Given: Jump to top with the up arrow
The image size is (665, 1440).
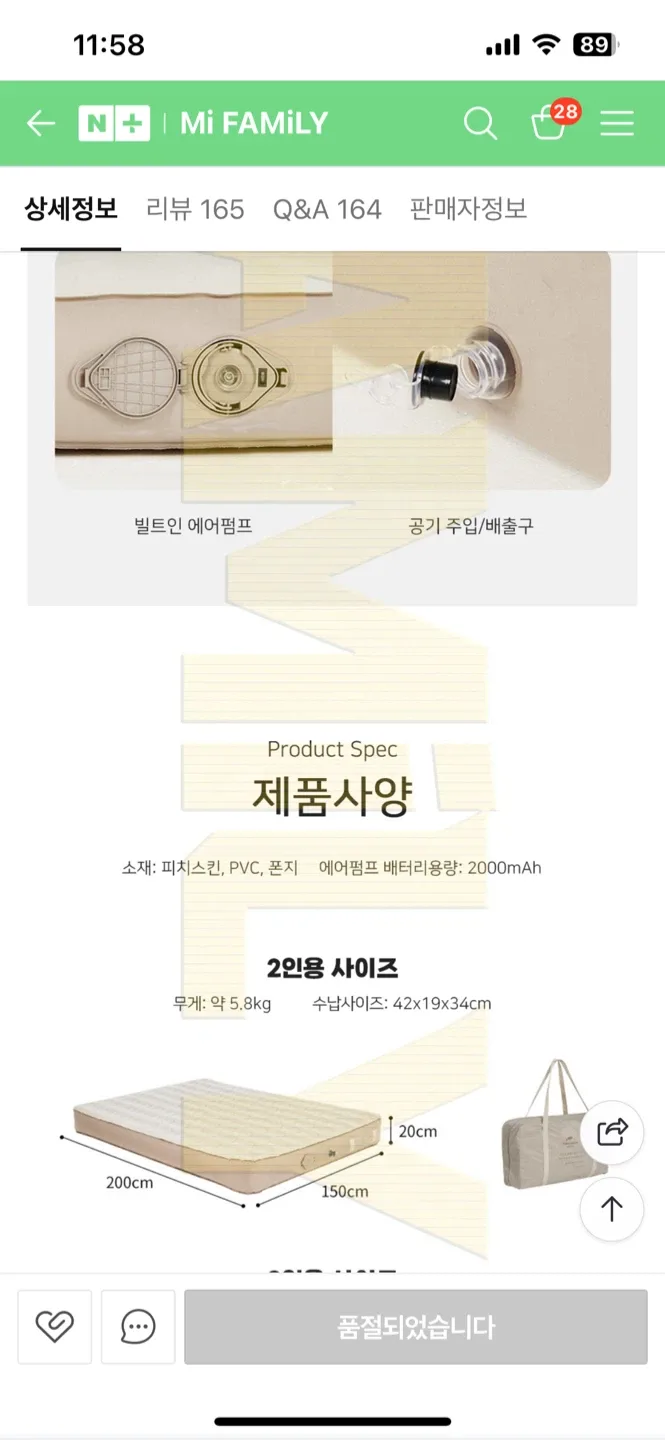Looking at the screenshot, I should click(x=612, y=1209).
